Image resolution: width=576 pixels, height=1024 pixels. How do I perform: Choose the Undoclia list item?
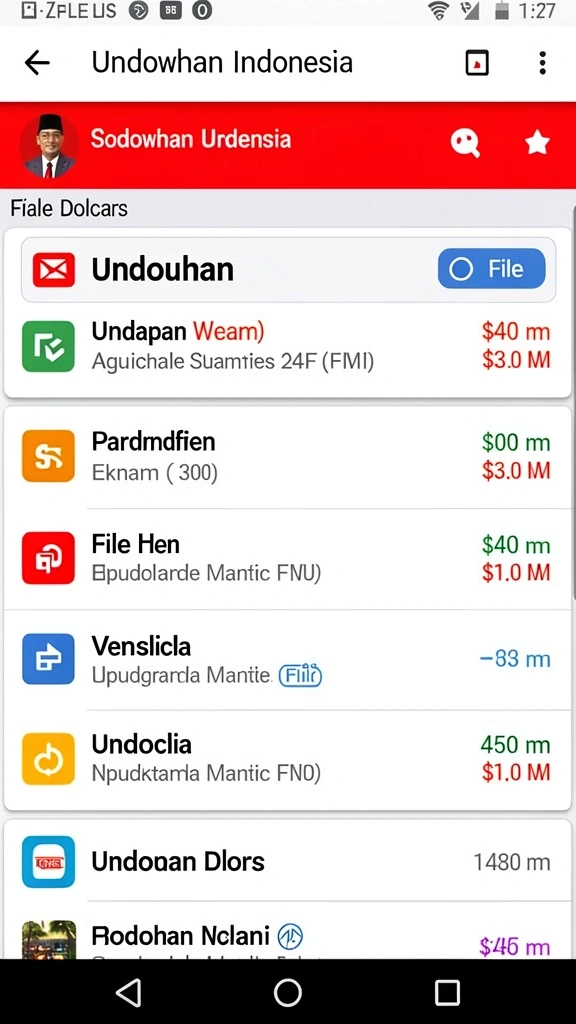(x=288, y=759)
